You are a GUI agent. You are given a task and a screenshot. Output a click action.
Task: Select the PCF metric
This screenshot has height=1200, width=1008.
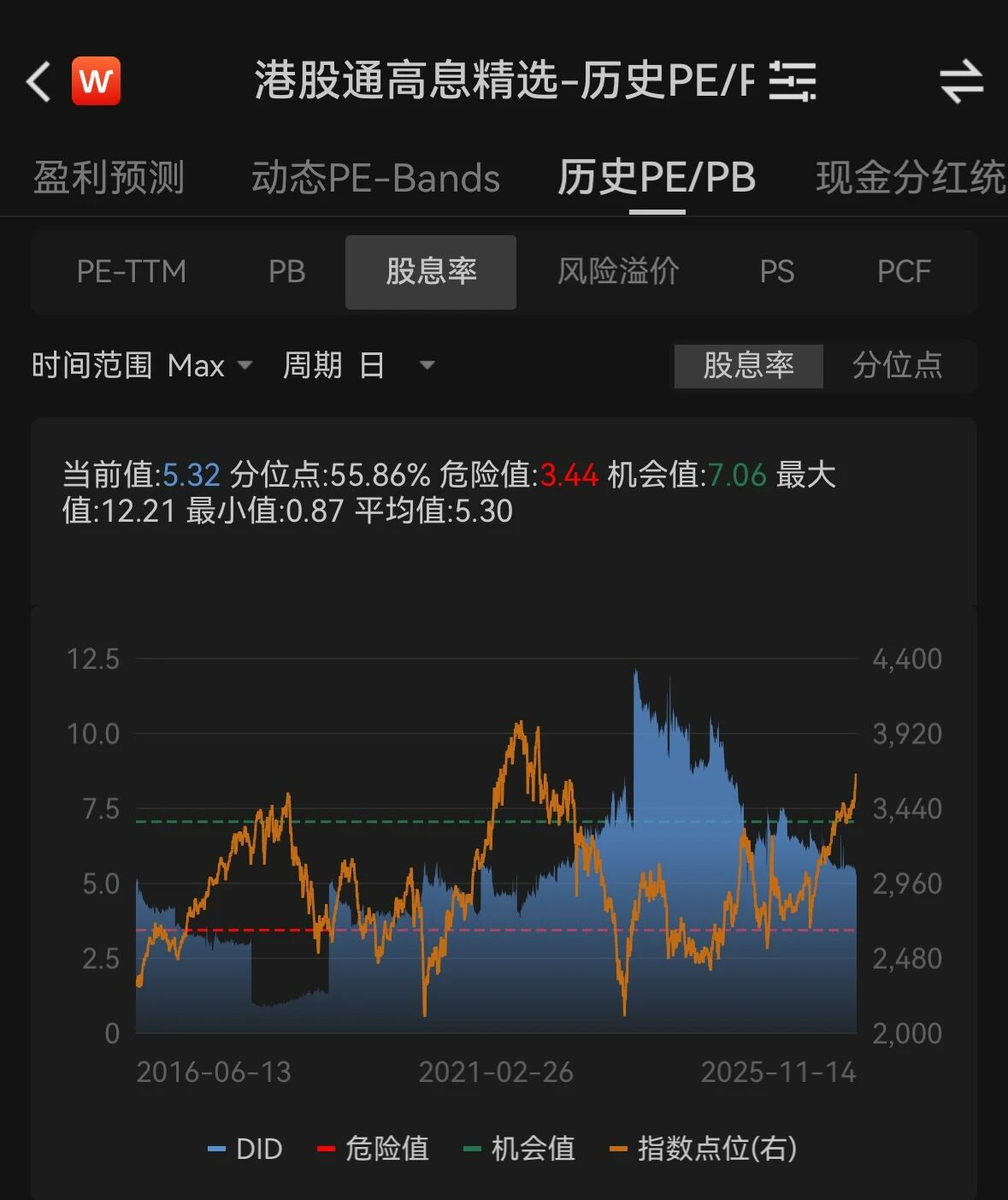click(904, 272)
